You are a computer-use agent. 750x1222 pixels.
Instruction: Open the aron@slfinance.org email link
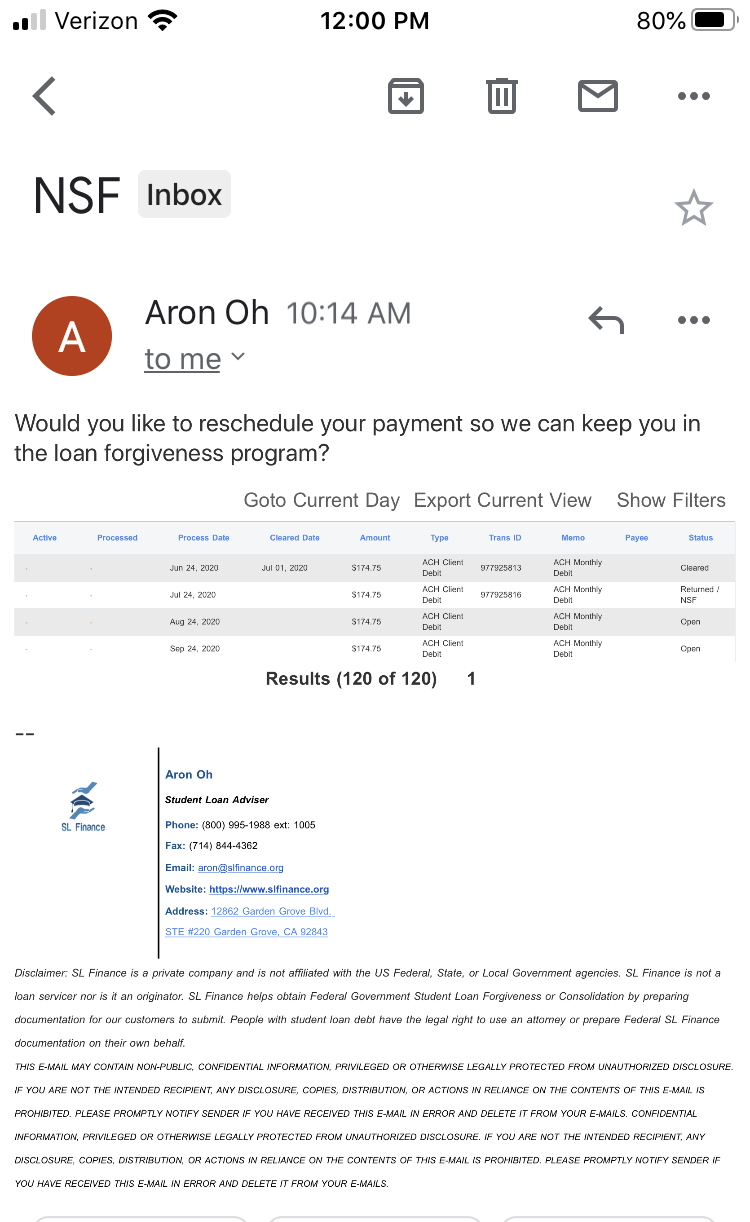click(240, 868)
